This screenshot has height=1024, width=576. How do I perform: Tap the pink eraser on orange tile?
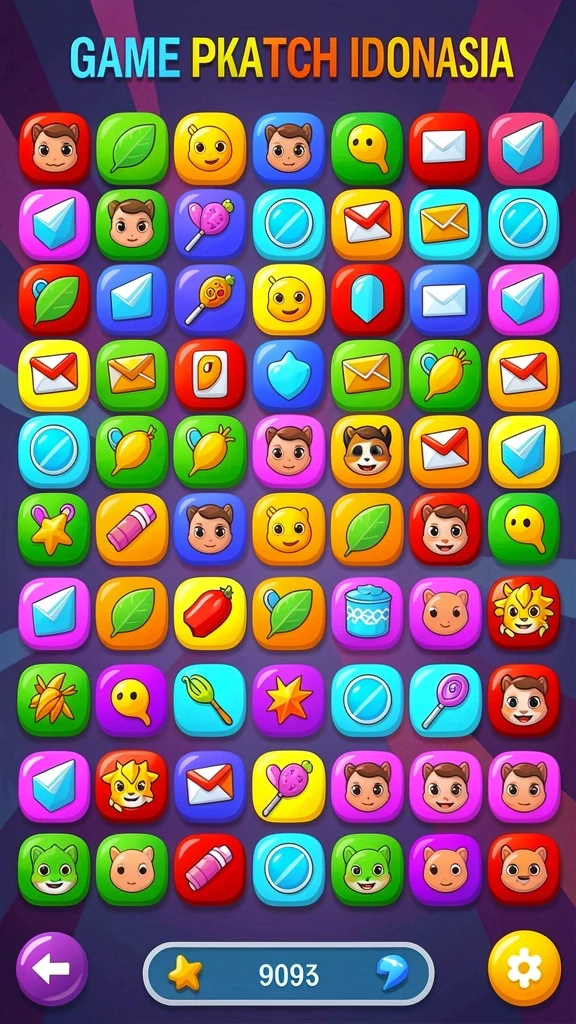pyautogui.click(x=132, y=529)
